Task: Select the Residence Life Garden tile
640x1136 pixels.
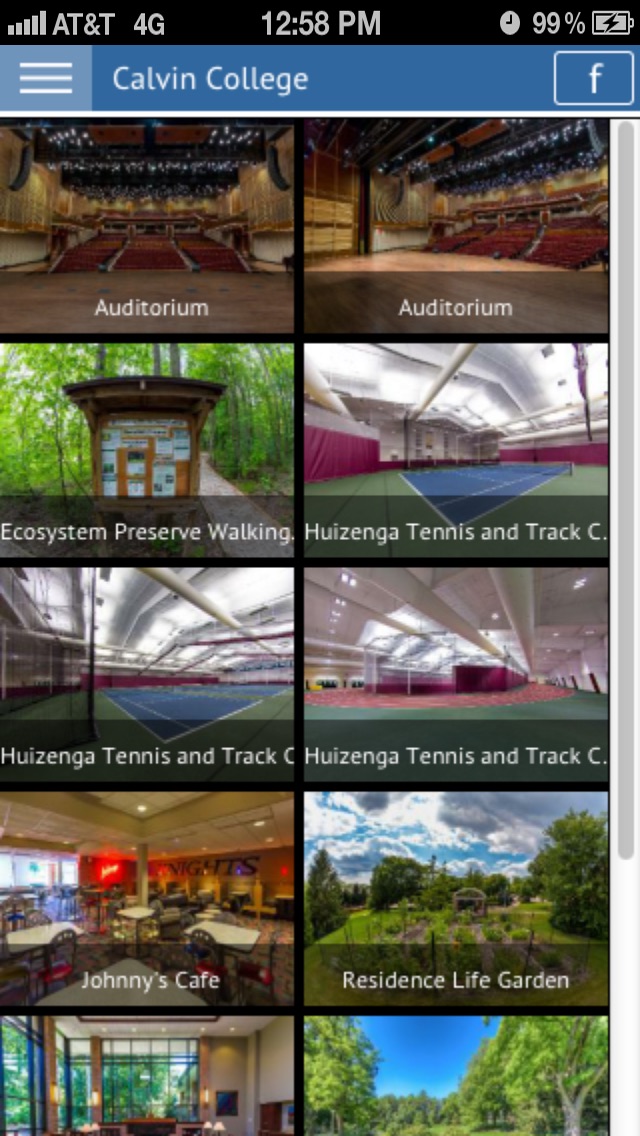Action: 456,898
